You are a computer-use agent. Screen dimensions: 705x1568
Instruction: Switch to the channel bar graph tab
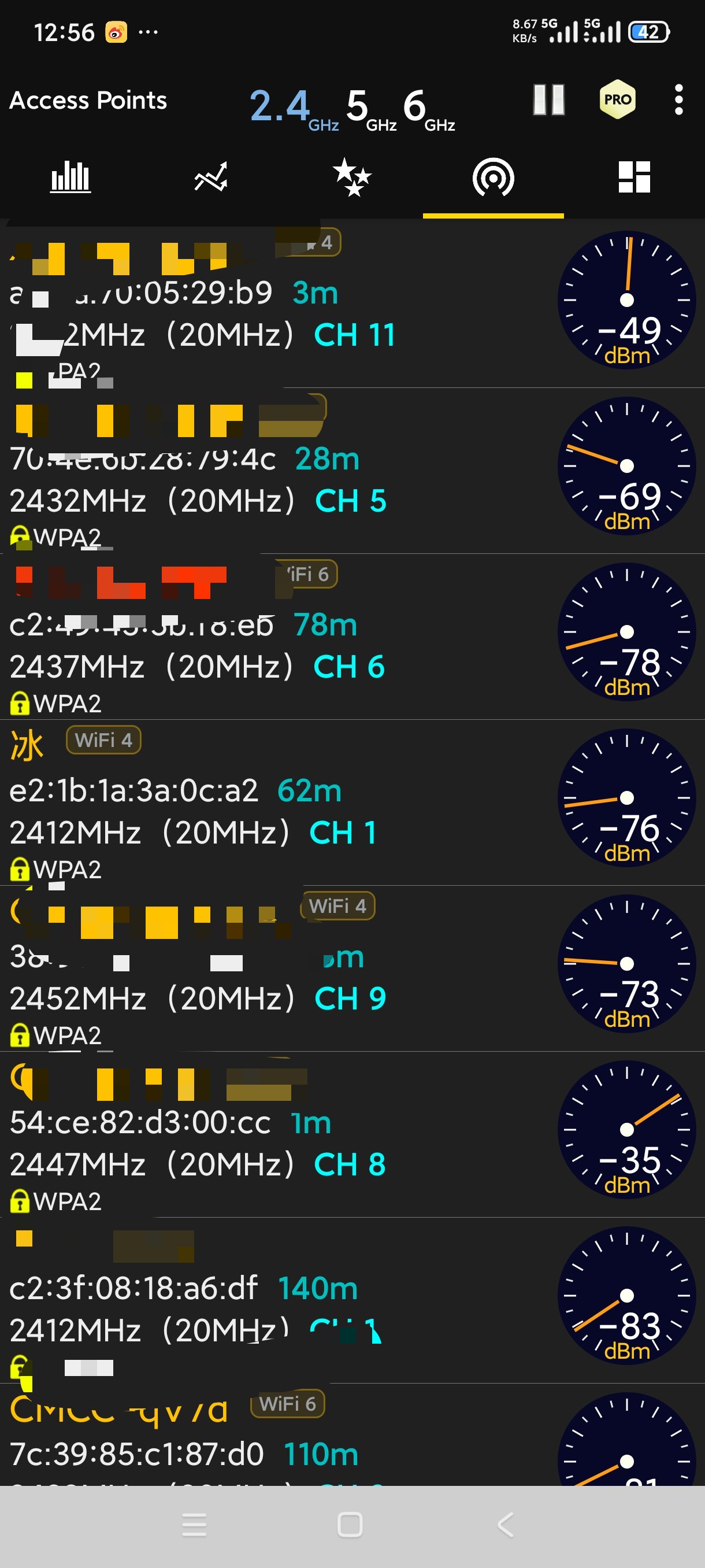[x=70, y=177]
